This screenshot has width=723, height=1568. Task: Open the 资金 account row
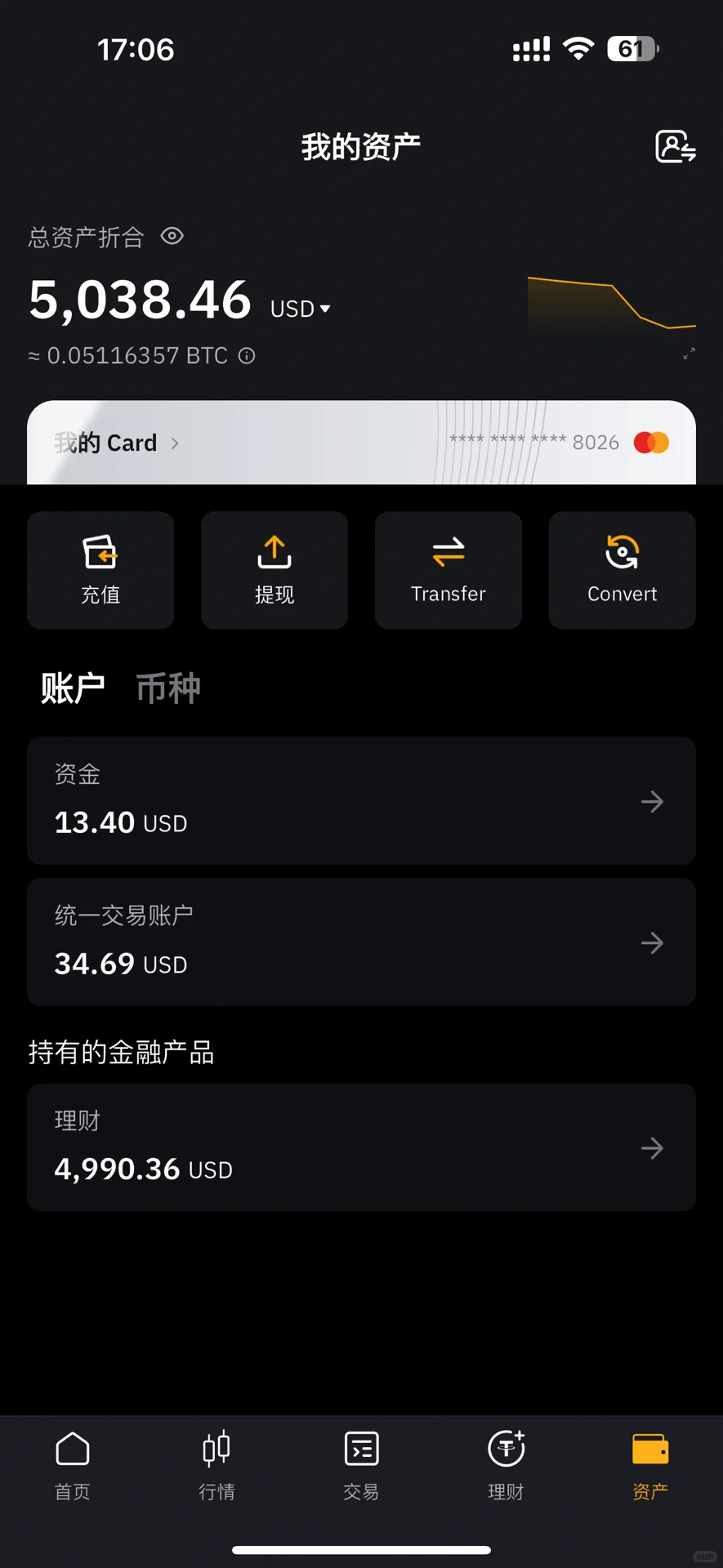pos(361,801)
